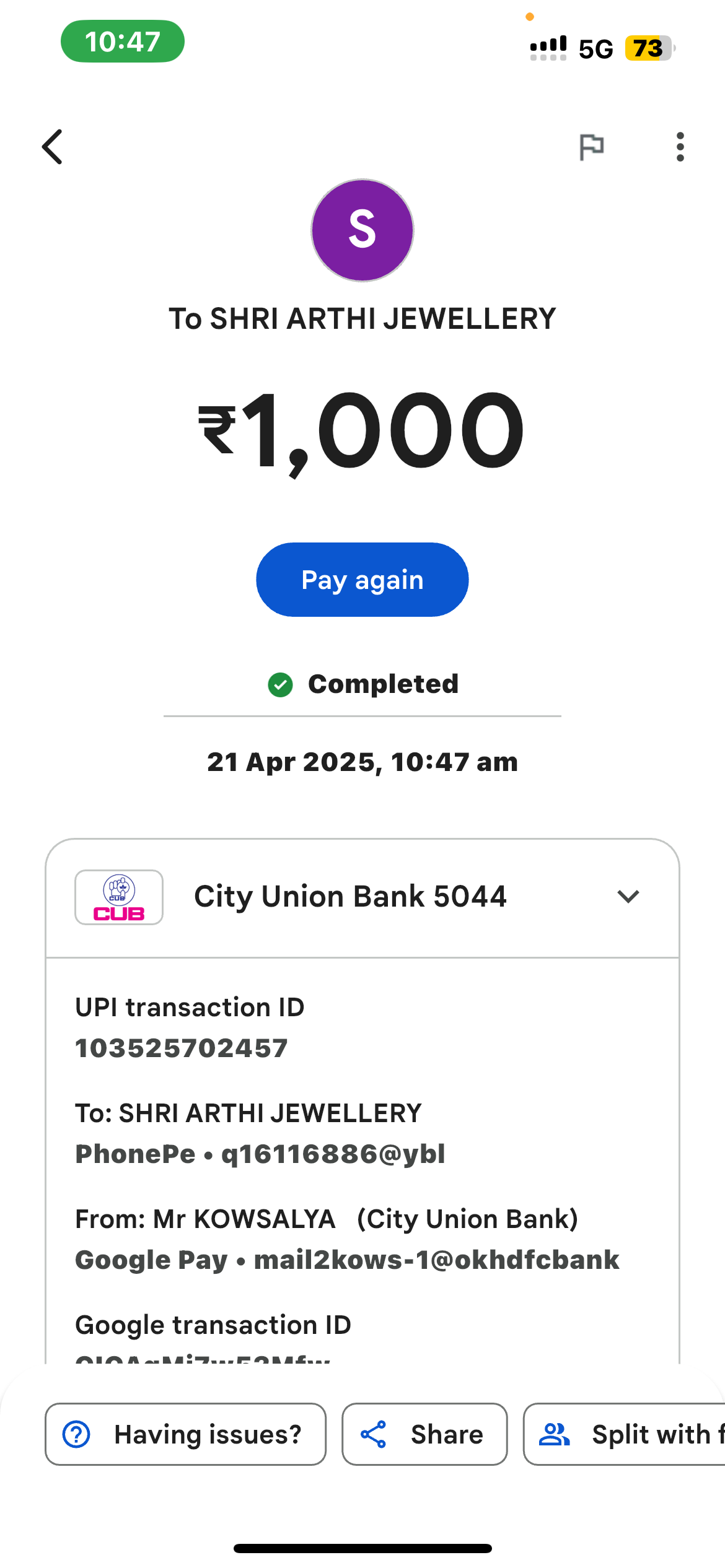Viewport: 725px width, 1568px height.
Task: Collapse the City Union Bank 5044 details
Action: (x=628, y=897)
